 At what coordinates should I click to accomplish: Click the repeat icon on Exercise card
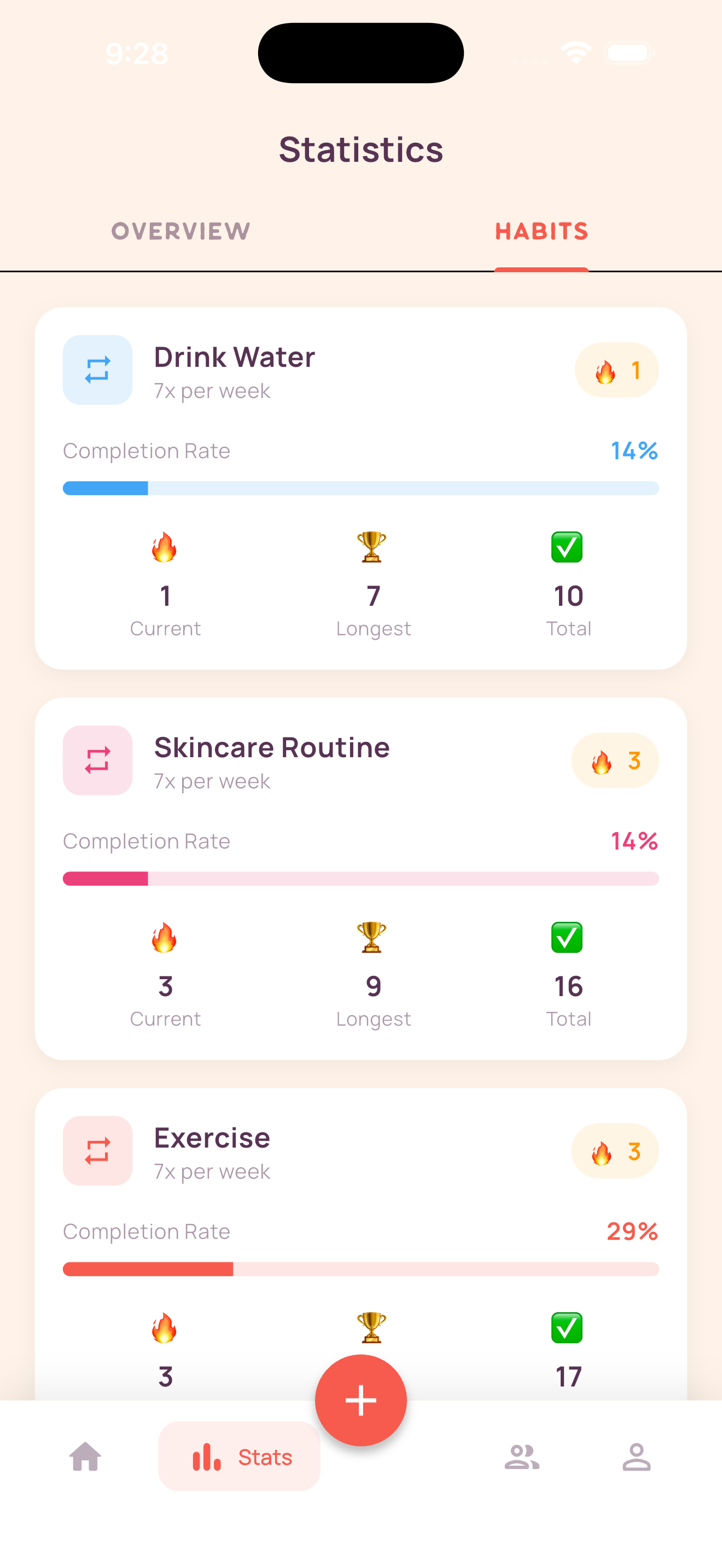(97, 1150)
